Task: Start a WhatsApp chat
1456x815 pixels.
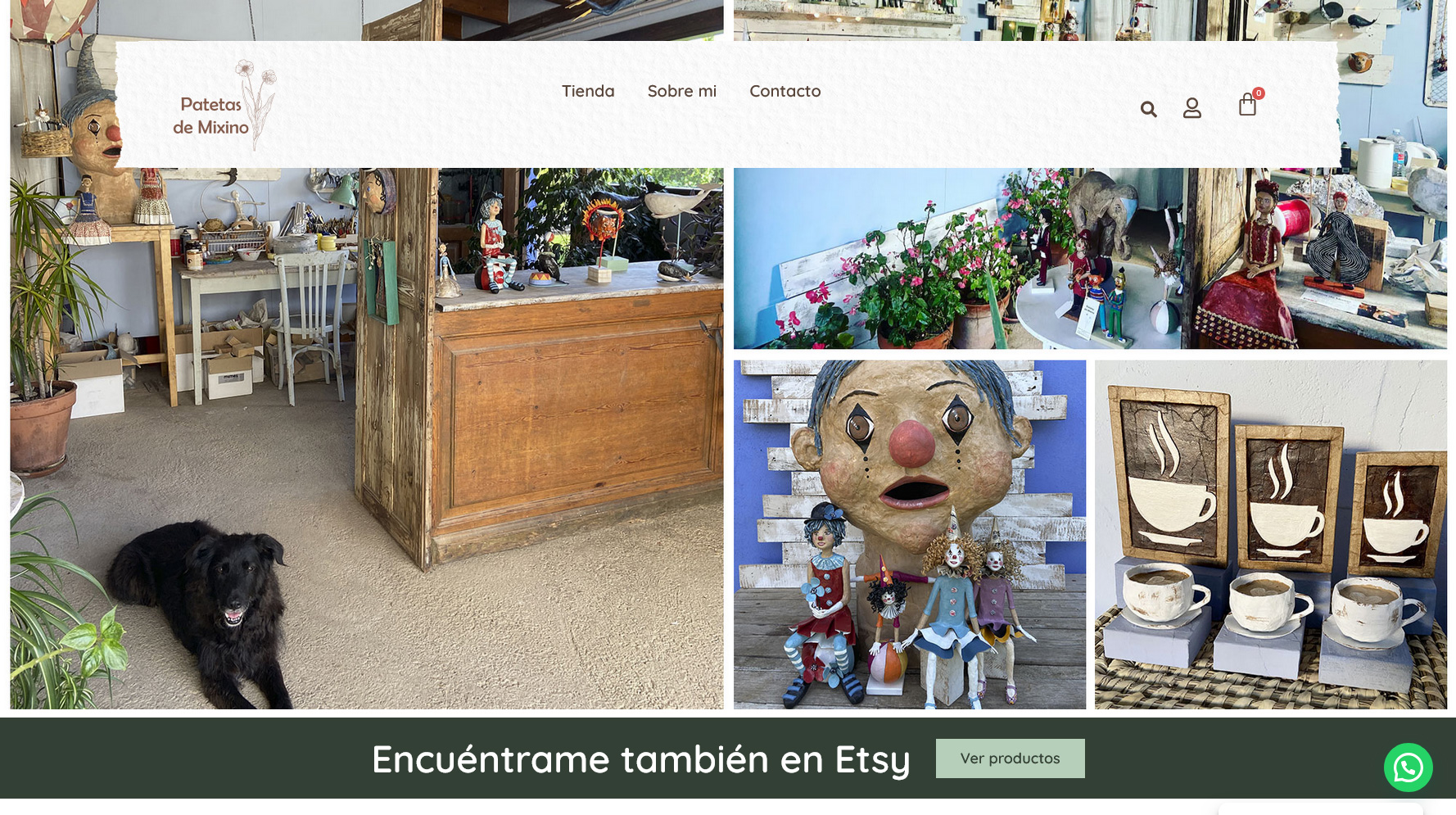Action: pos(1408,767)
